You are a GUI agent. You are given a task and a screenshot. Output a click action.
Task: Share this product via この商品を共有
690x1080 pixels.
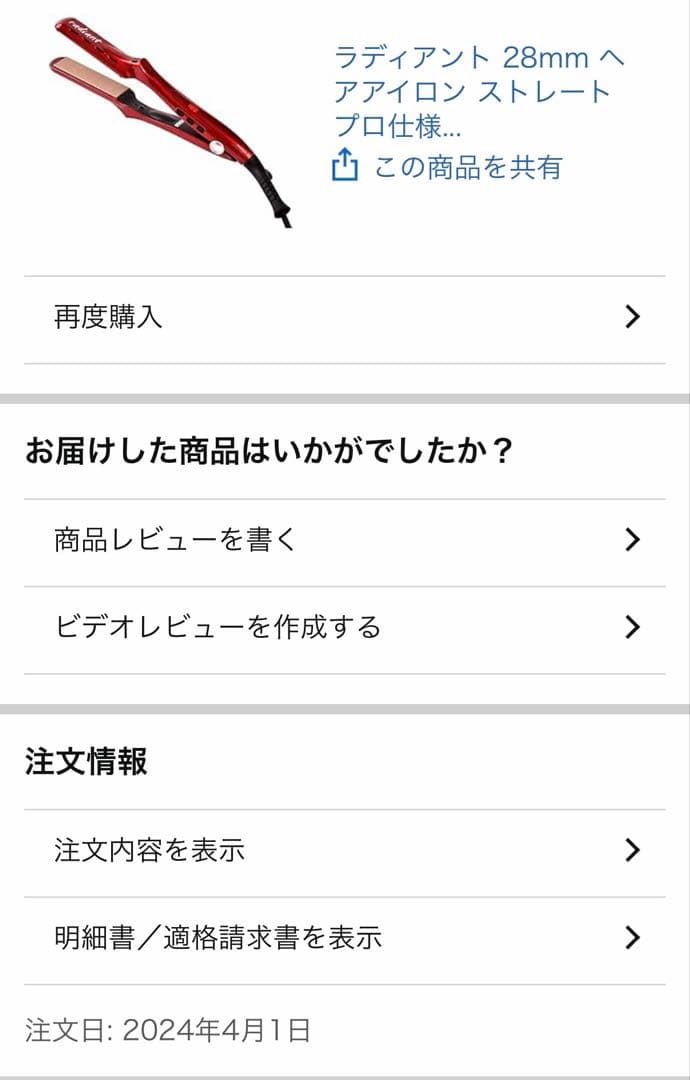click(448, 166)
